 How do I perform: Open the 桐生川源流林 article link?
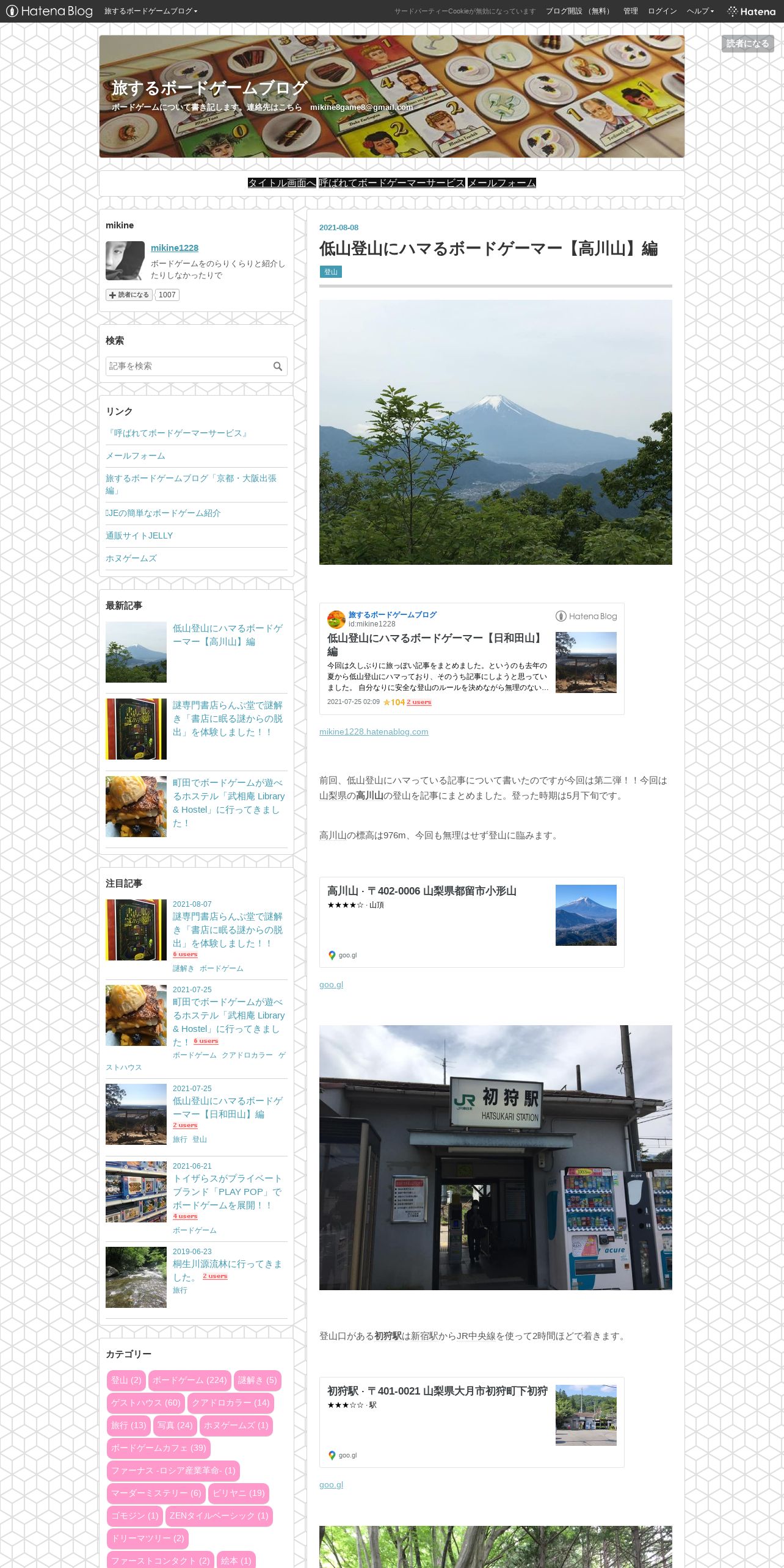(x=227, y=1271)
